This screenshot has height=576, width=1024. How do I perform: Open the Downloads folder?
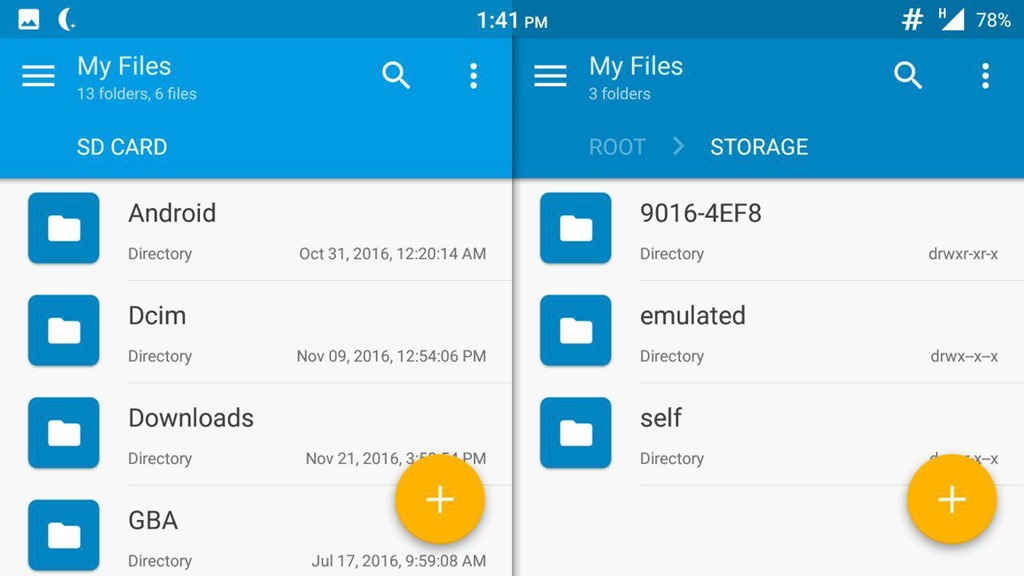(191, 418)
